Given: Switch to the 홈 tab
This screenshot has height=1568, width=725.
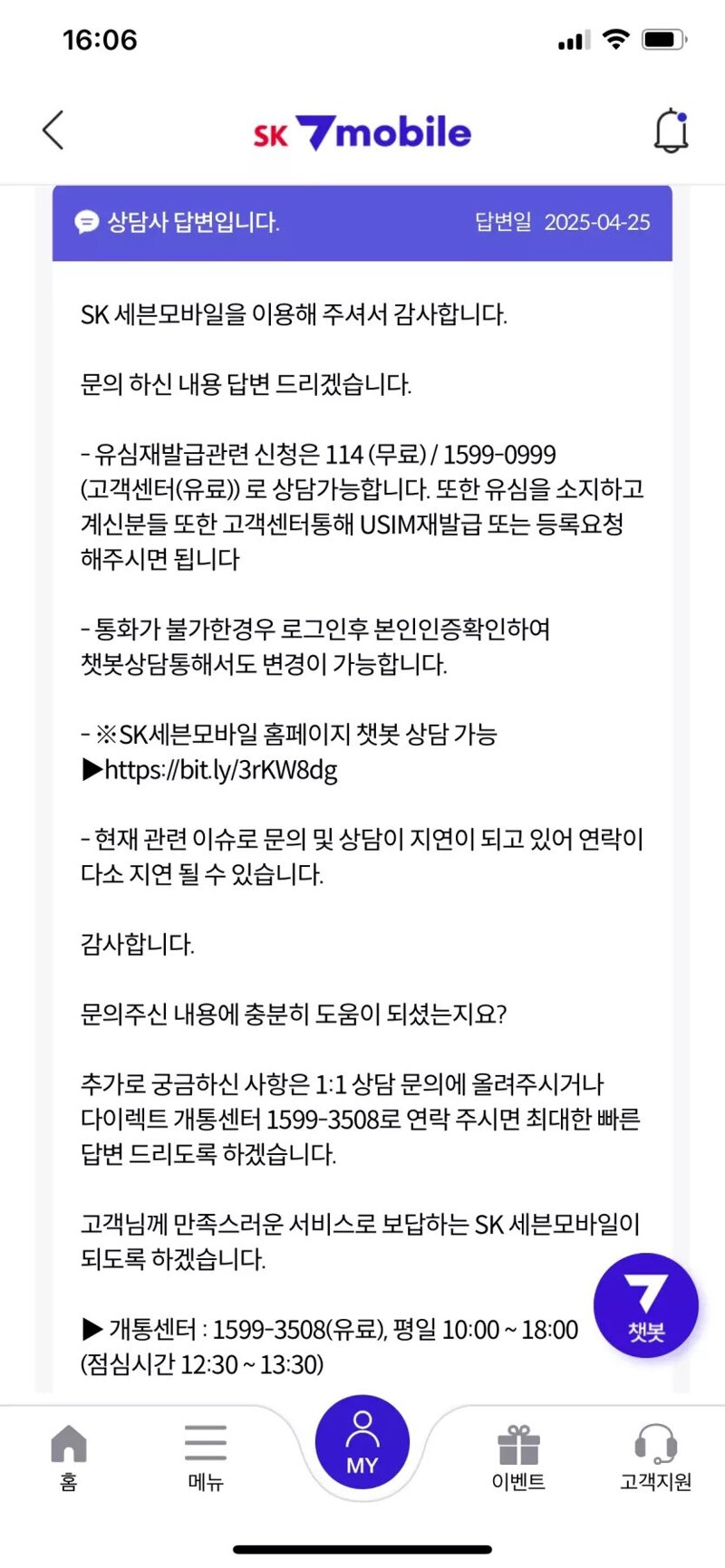Looking at the screenshot, I should click(x=69, y=1457).
